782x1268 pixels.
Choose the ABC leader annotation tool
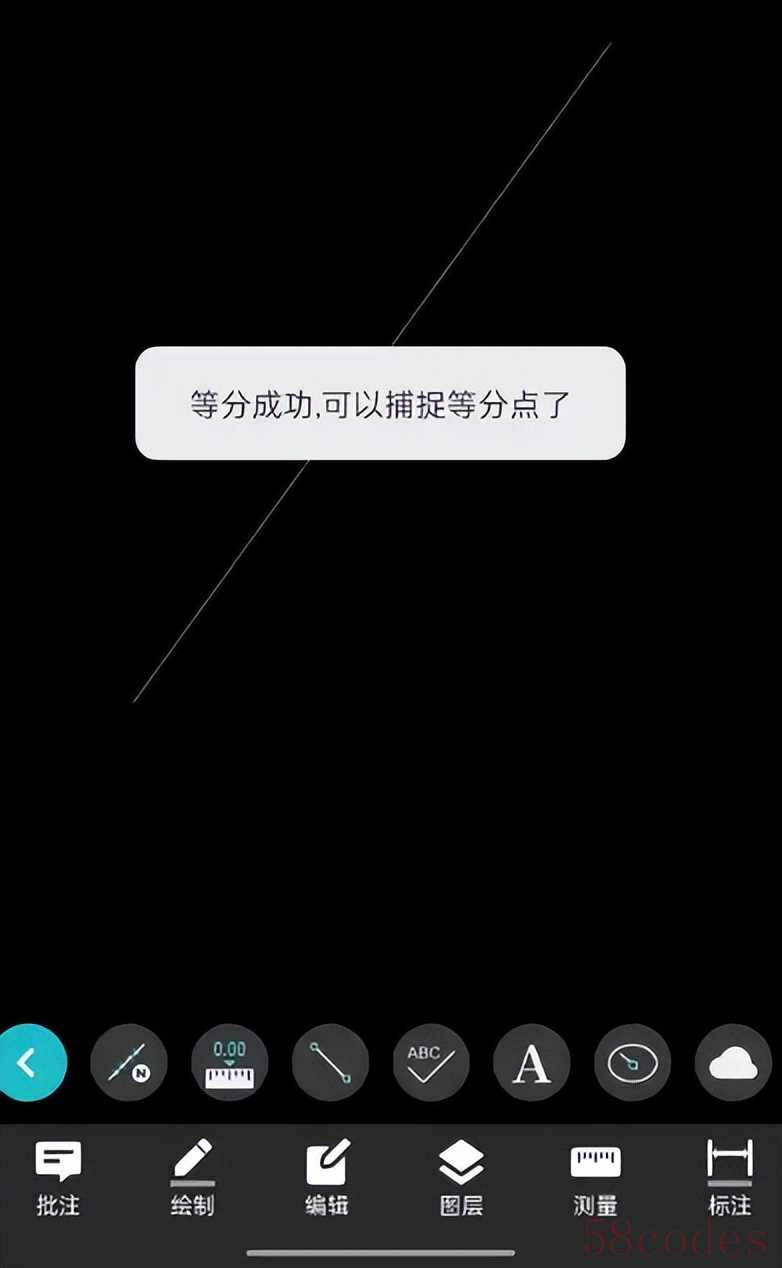(431, 1063)
